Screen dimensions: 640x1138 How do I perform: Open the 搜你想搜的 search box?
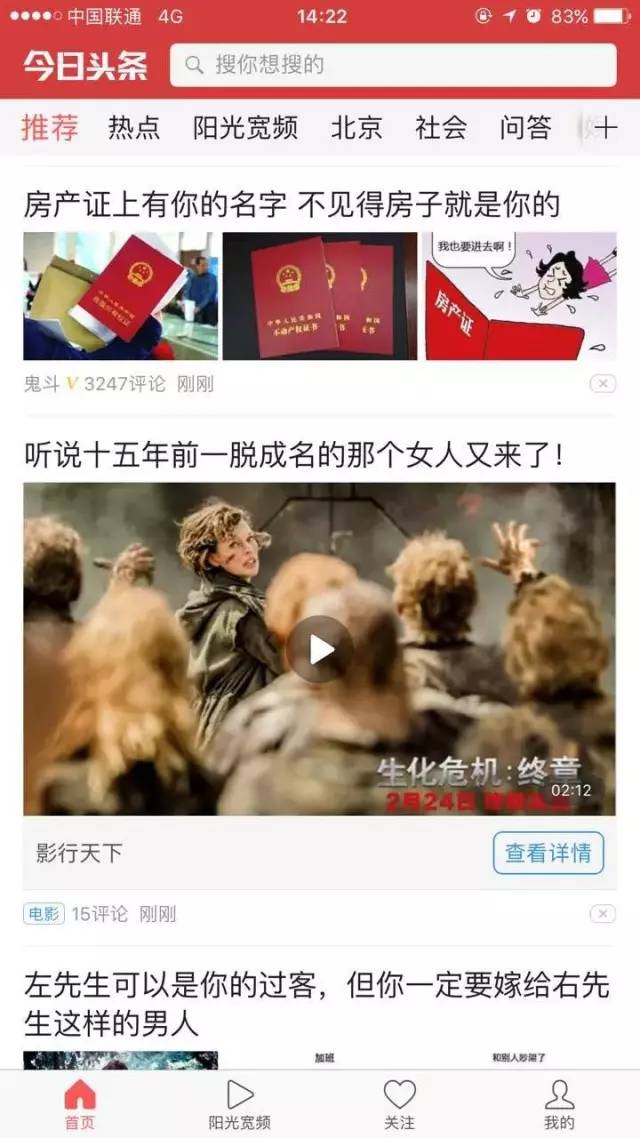click(x=392, y=65)
